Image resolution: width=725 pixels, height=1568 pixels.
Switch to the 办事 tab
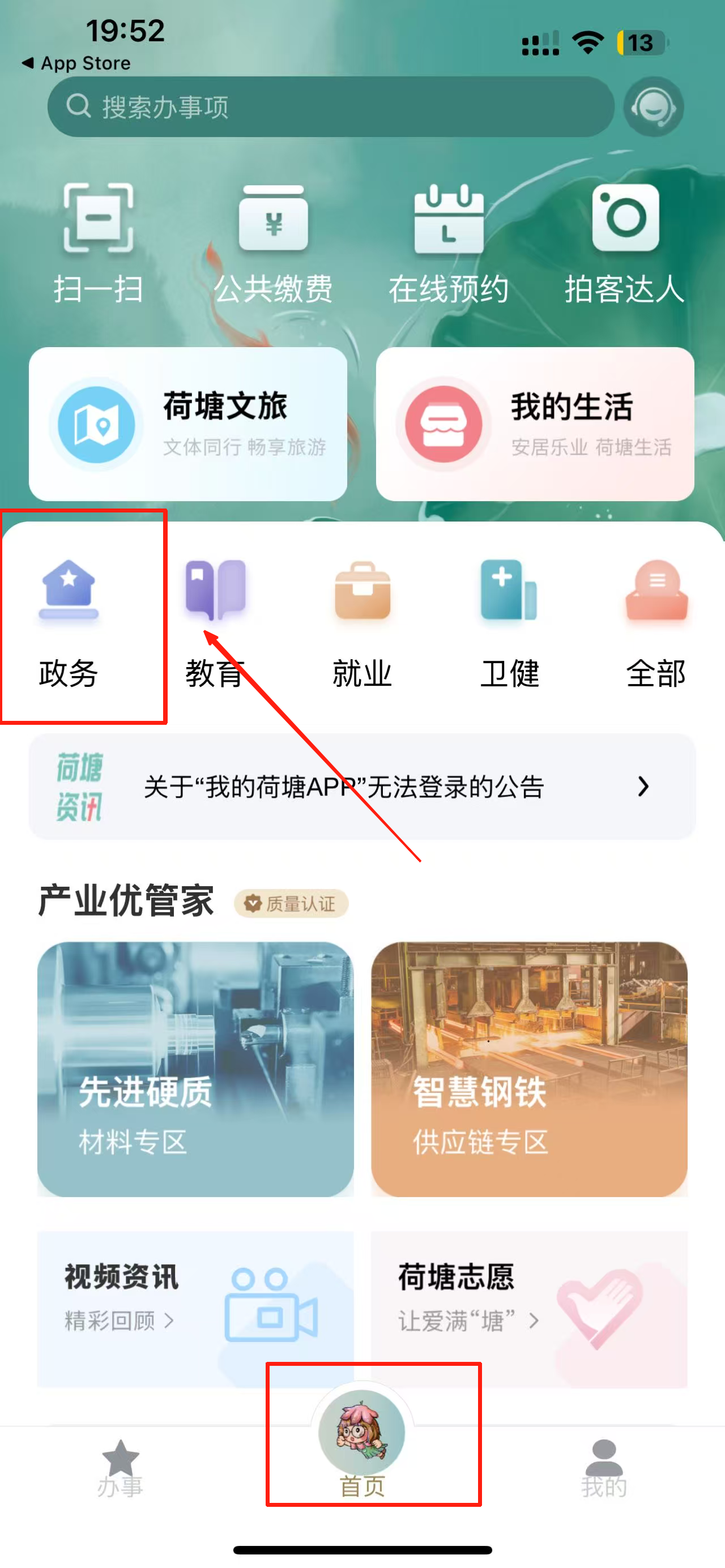click(x=121, y=1468)
